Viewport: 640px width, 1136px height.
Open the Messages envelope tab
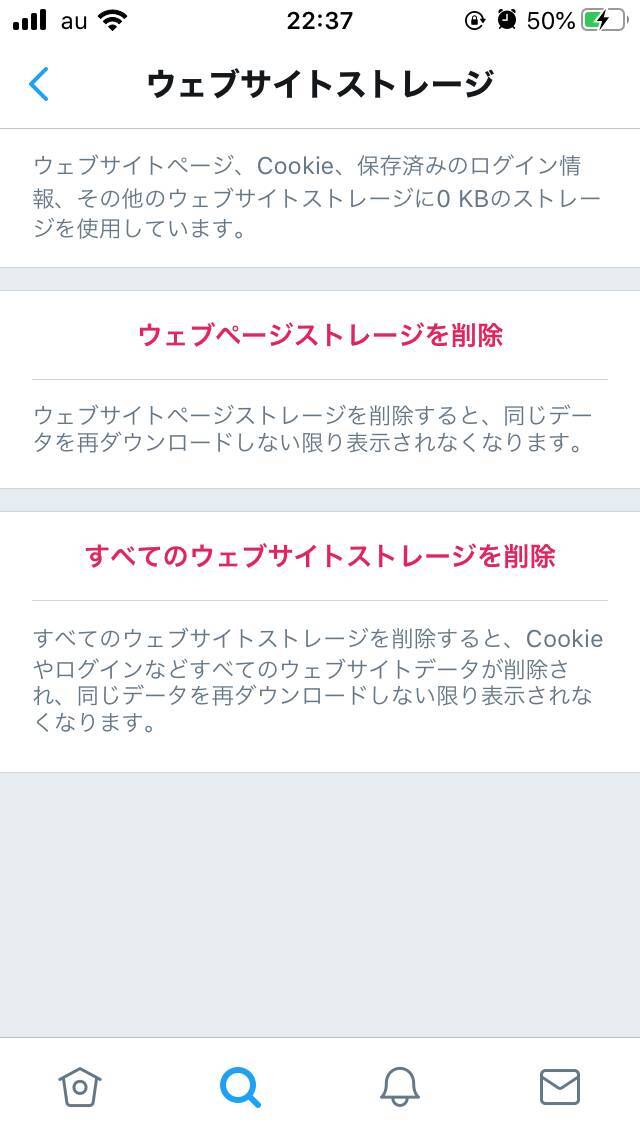pos(559,1086)
